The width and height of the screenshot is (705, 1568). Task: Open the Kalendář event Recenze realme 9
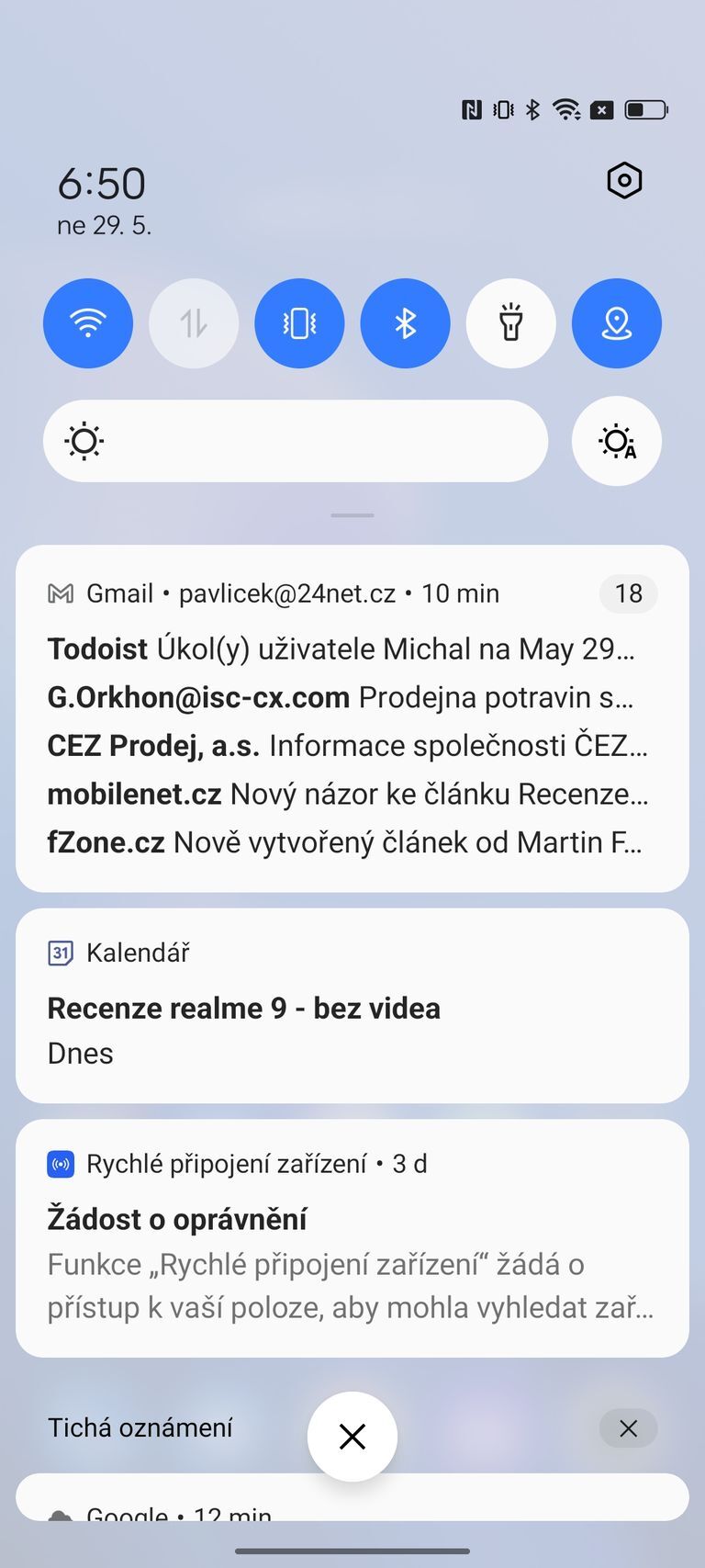pos(352,1009)
